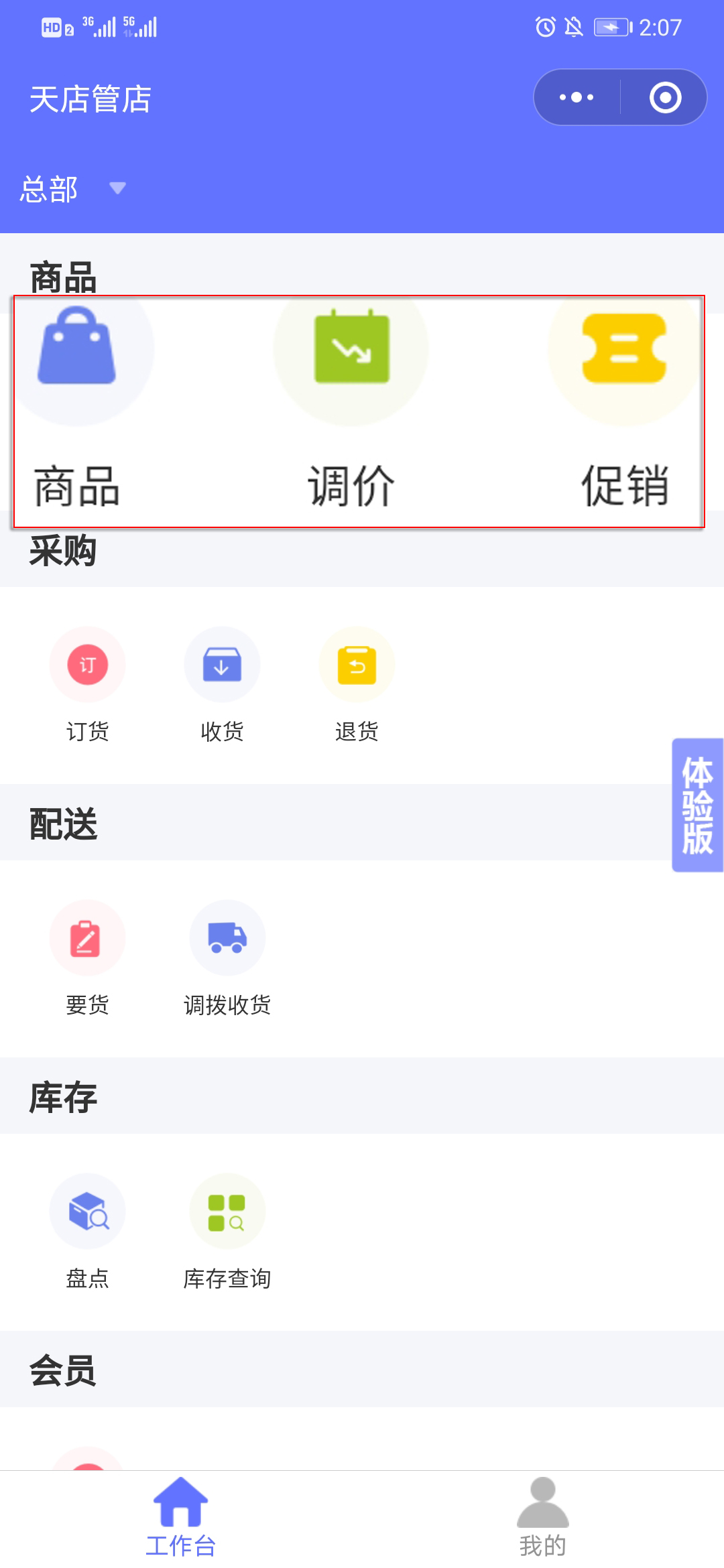This screenshot has height=1568, width=724.
Task: Open the 收货 receiving goods icon
Action: (x=222, y=663)
